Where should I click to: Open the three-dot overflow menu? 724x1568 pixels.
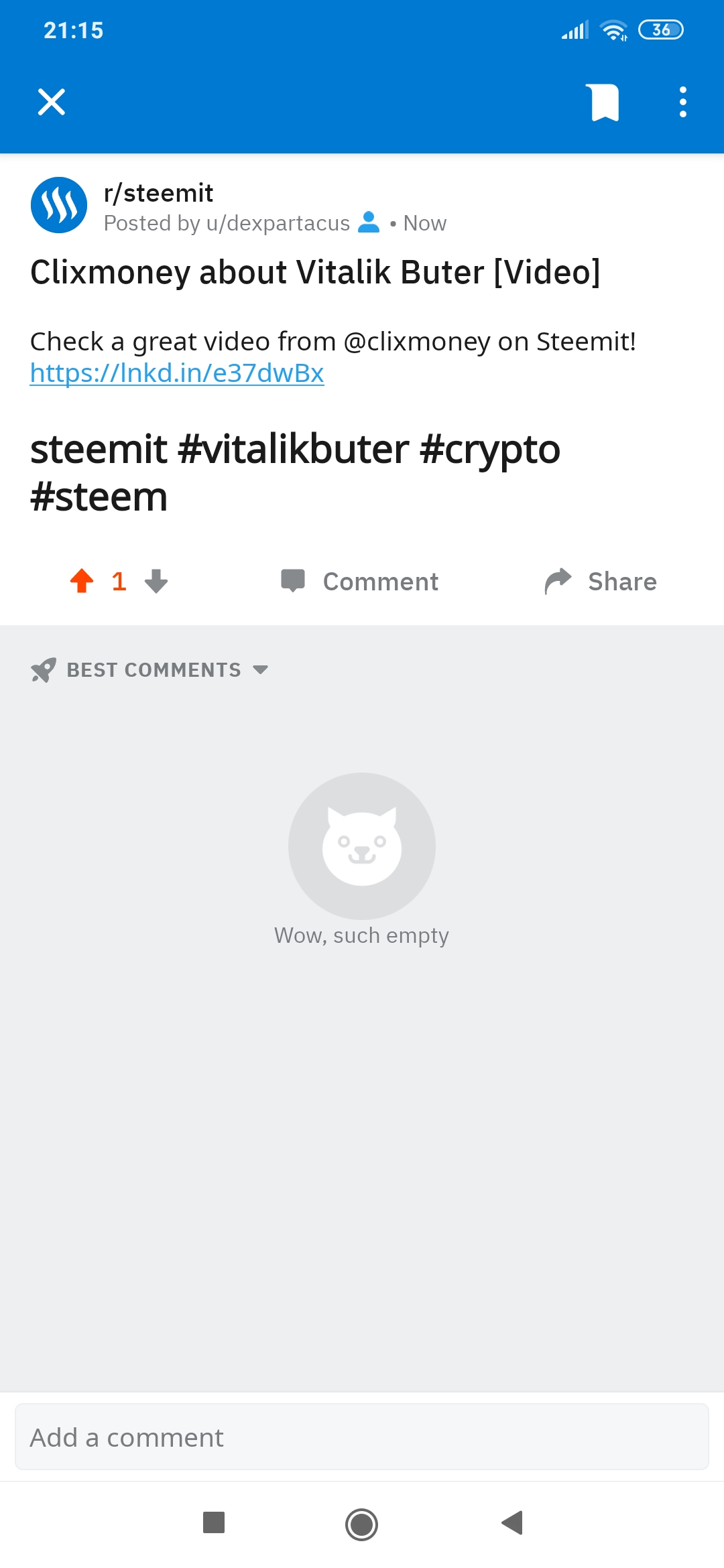pos(682,102)
